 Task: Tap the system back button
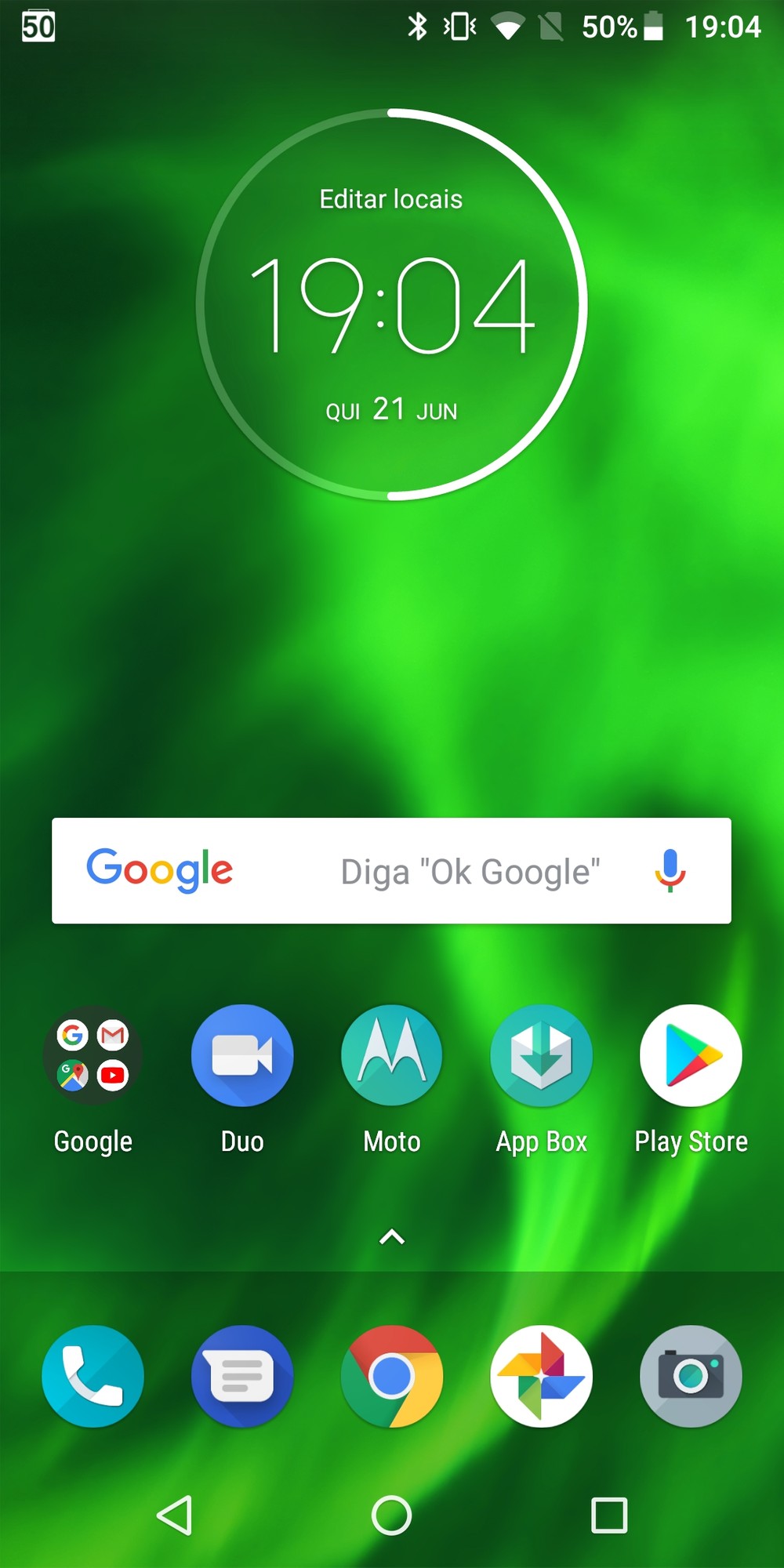175,1515
